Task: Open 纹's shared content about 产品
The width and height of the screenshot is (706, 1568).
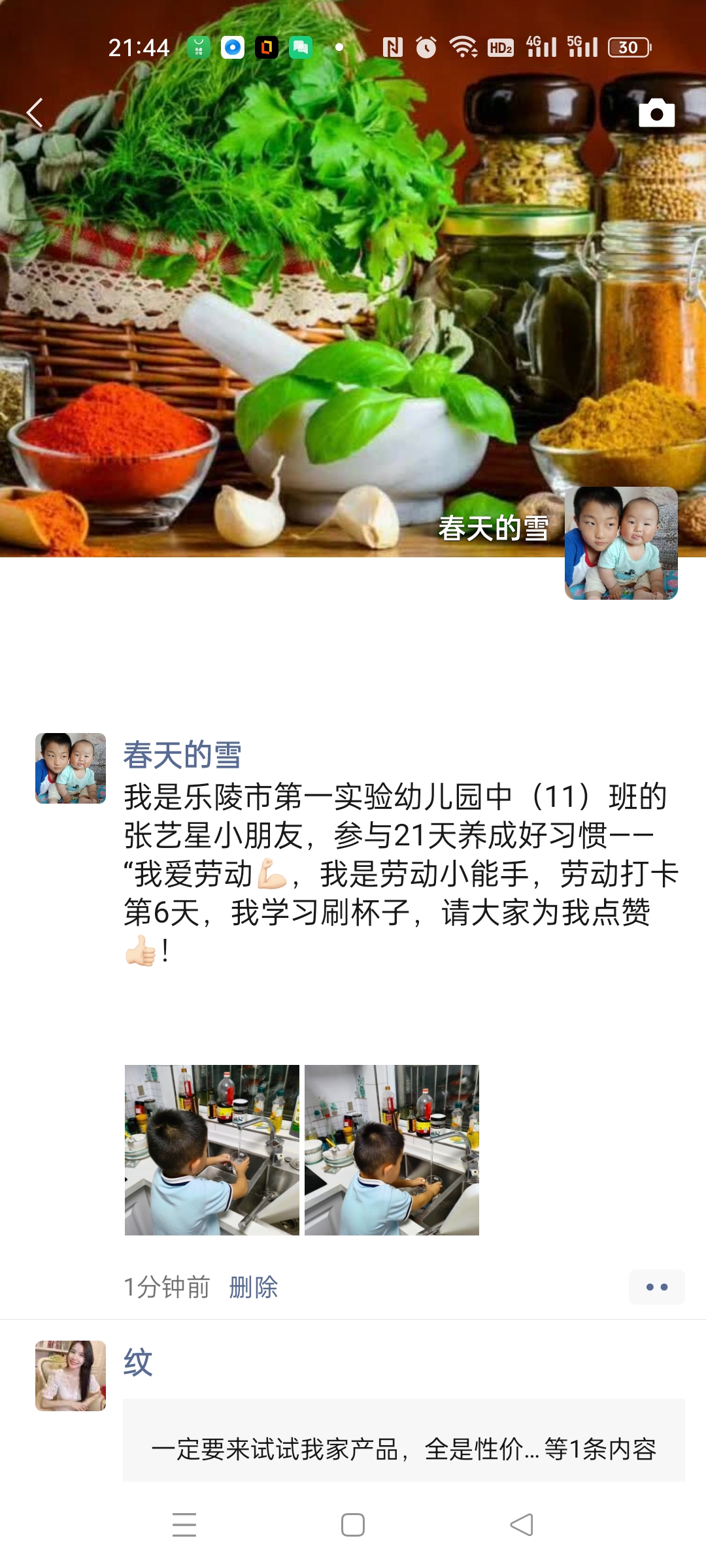Action: tap(403, 1449)
